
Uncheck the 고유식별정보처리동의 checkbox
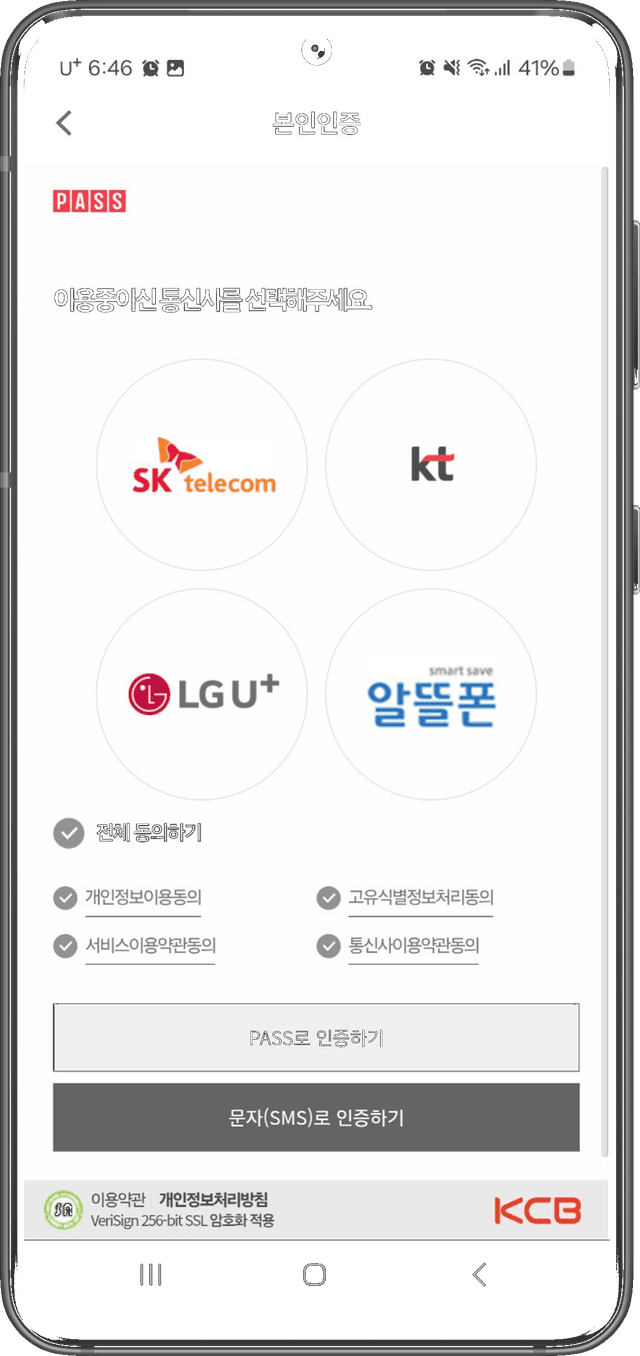click(x=328, y=898)
